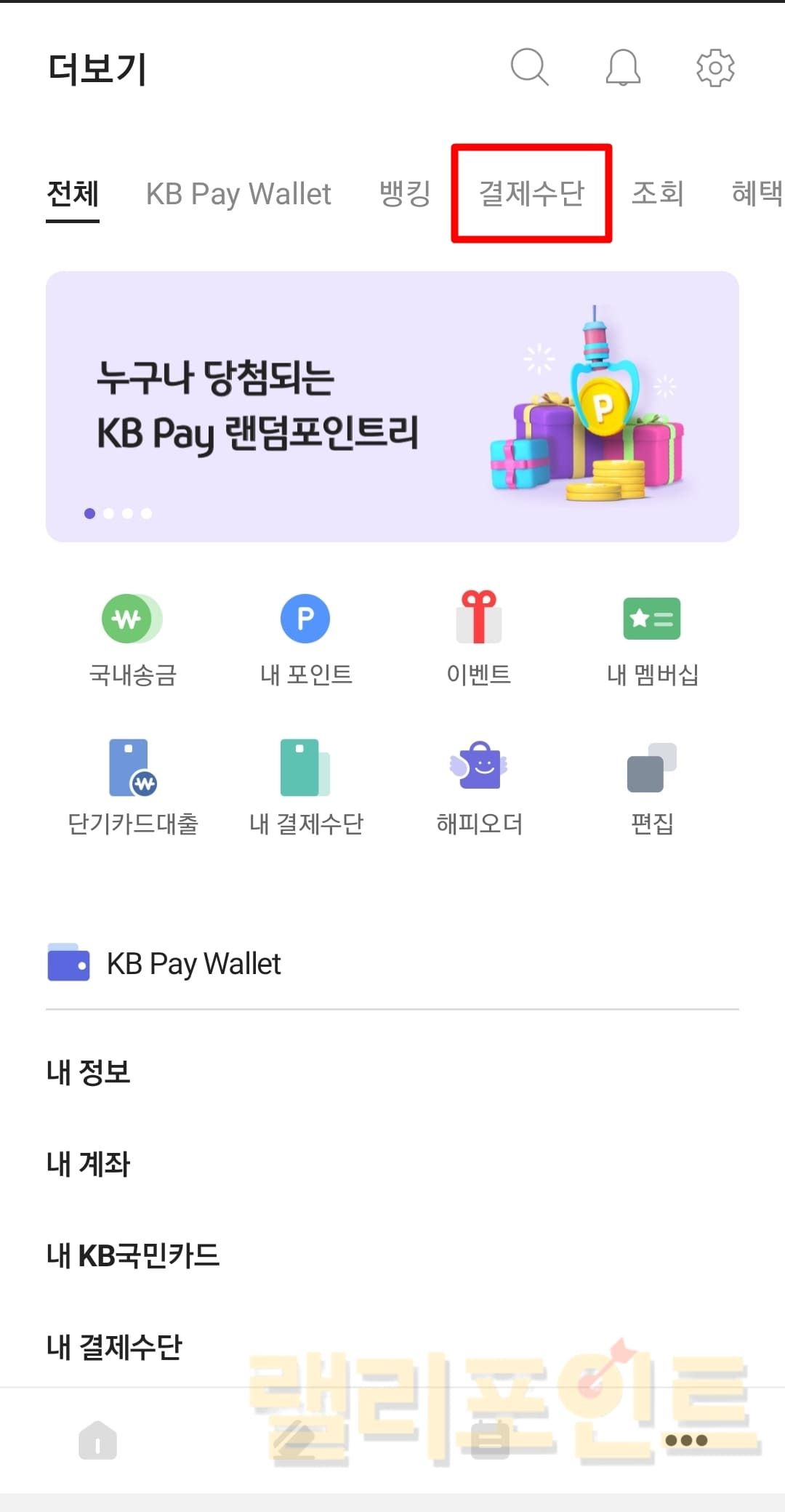
Task: Open the 내 계좌 row
Action: pos(89,1164)
